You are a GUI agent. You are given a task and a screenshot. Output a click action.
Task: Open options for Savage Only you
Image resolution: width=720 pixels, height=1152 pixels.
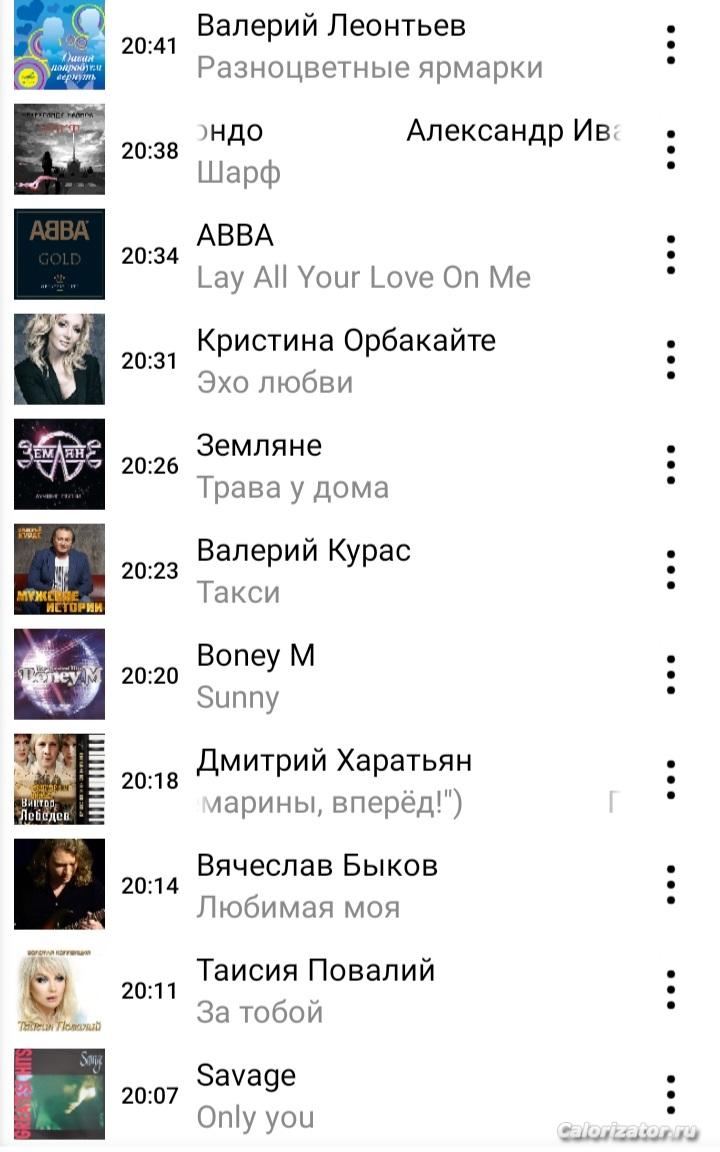(x=670, y=1096)
